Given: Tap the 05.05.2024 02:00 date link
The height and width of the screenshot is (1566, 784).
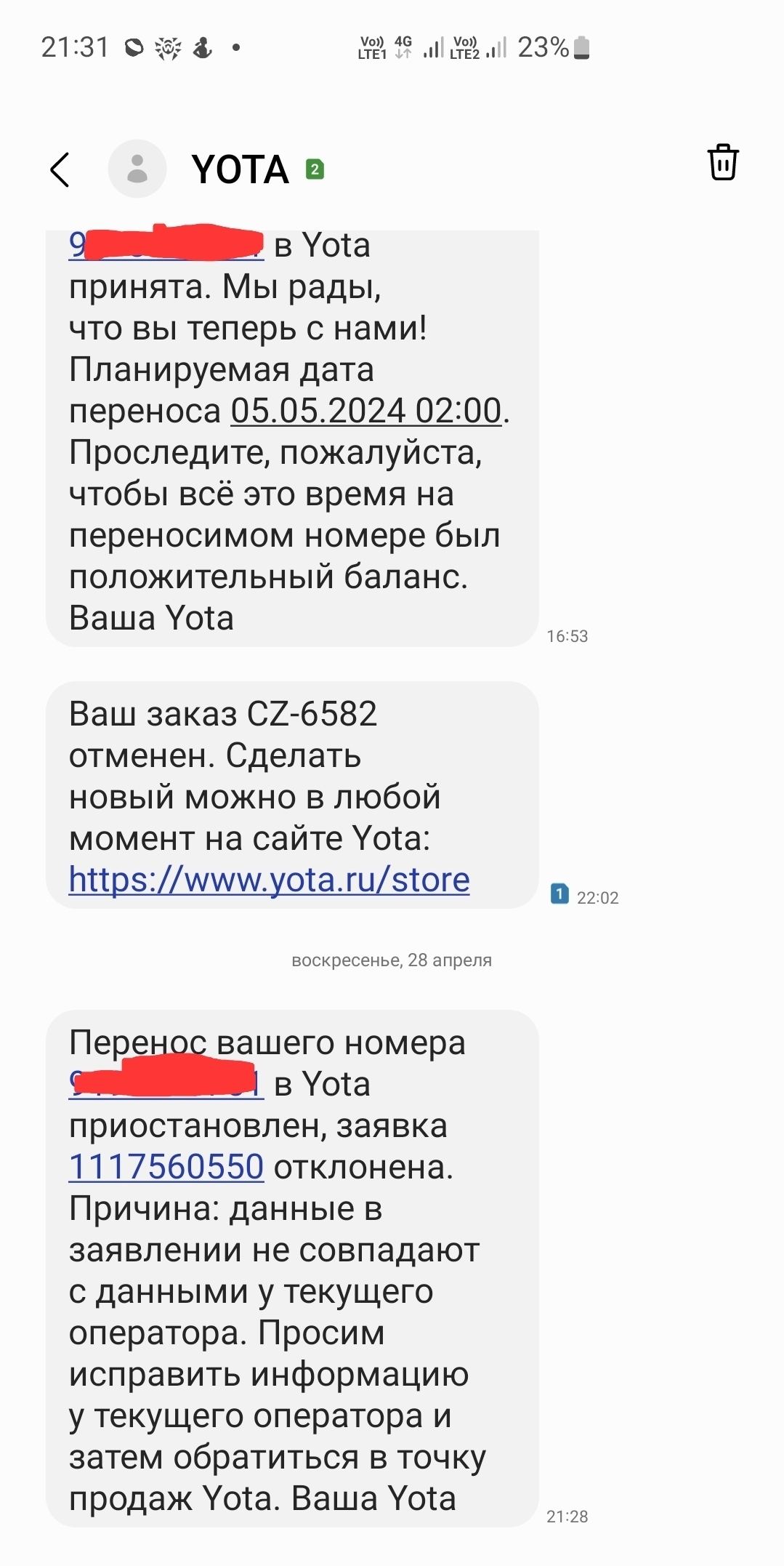Looking at the screenshot, I should tap(366, 411).
